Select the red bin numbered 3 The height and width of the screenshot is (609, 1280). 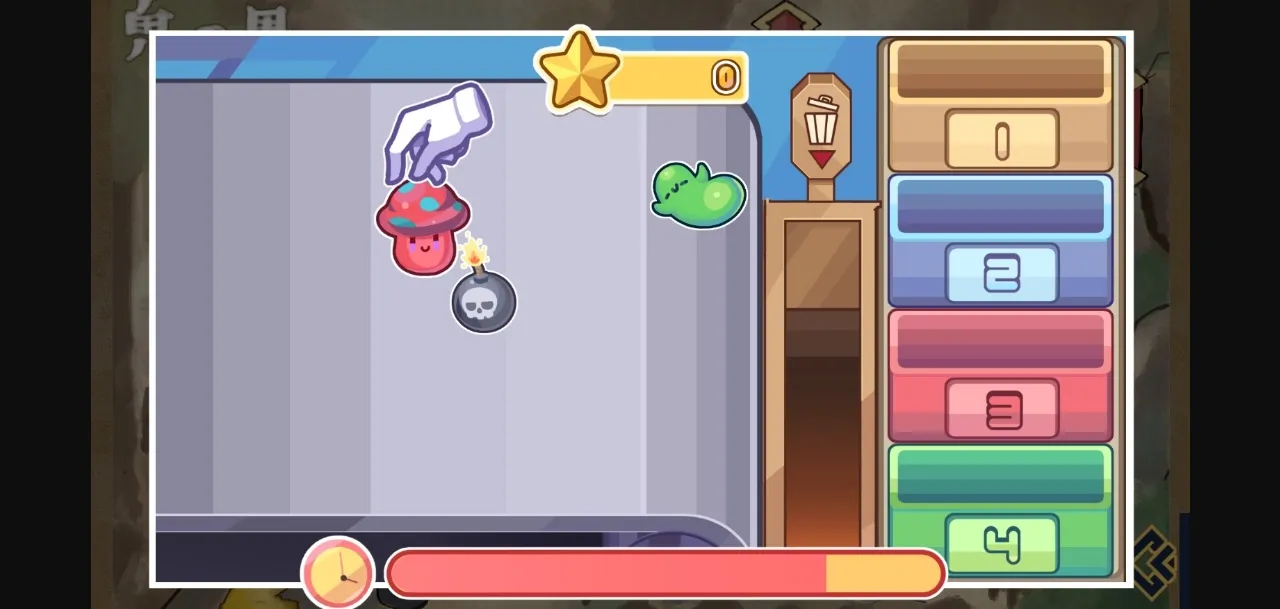[1000, 376]
